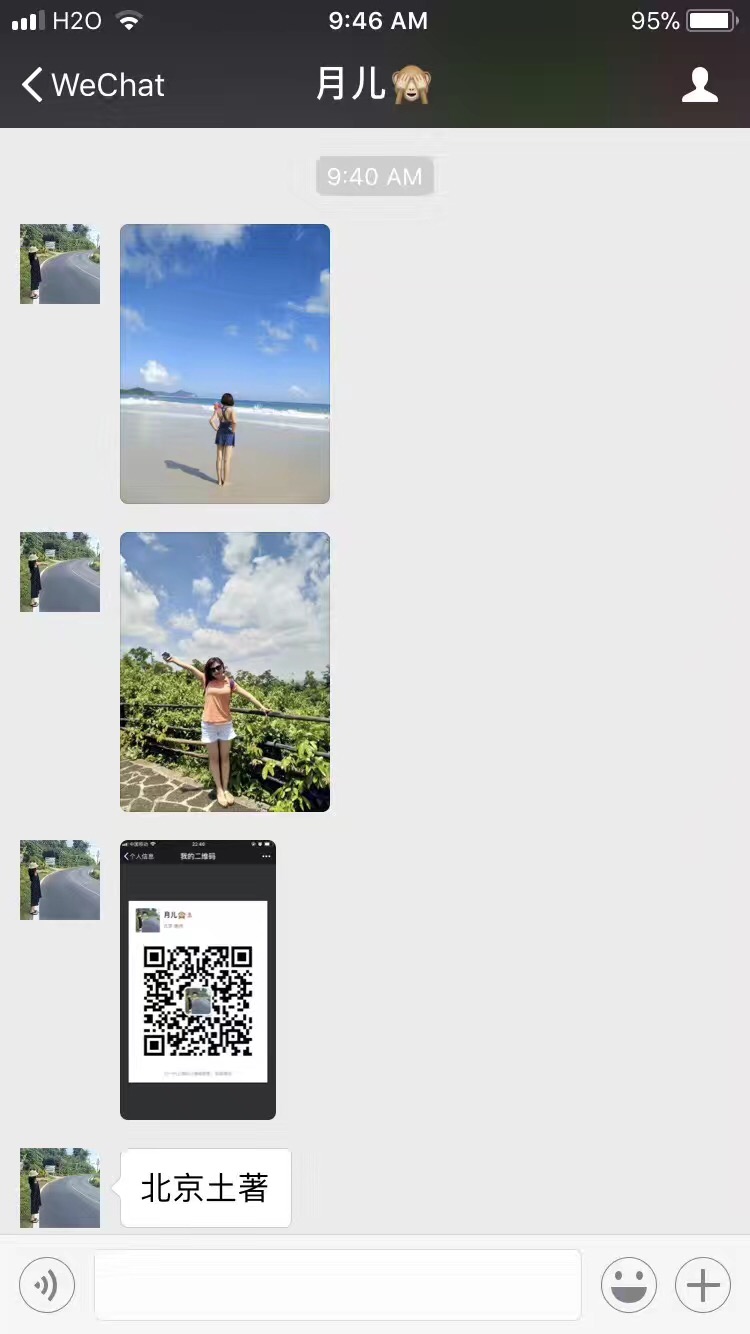Focus the message text field
Screen dimensions: 750x1334
click(337, 1284)
